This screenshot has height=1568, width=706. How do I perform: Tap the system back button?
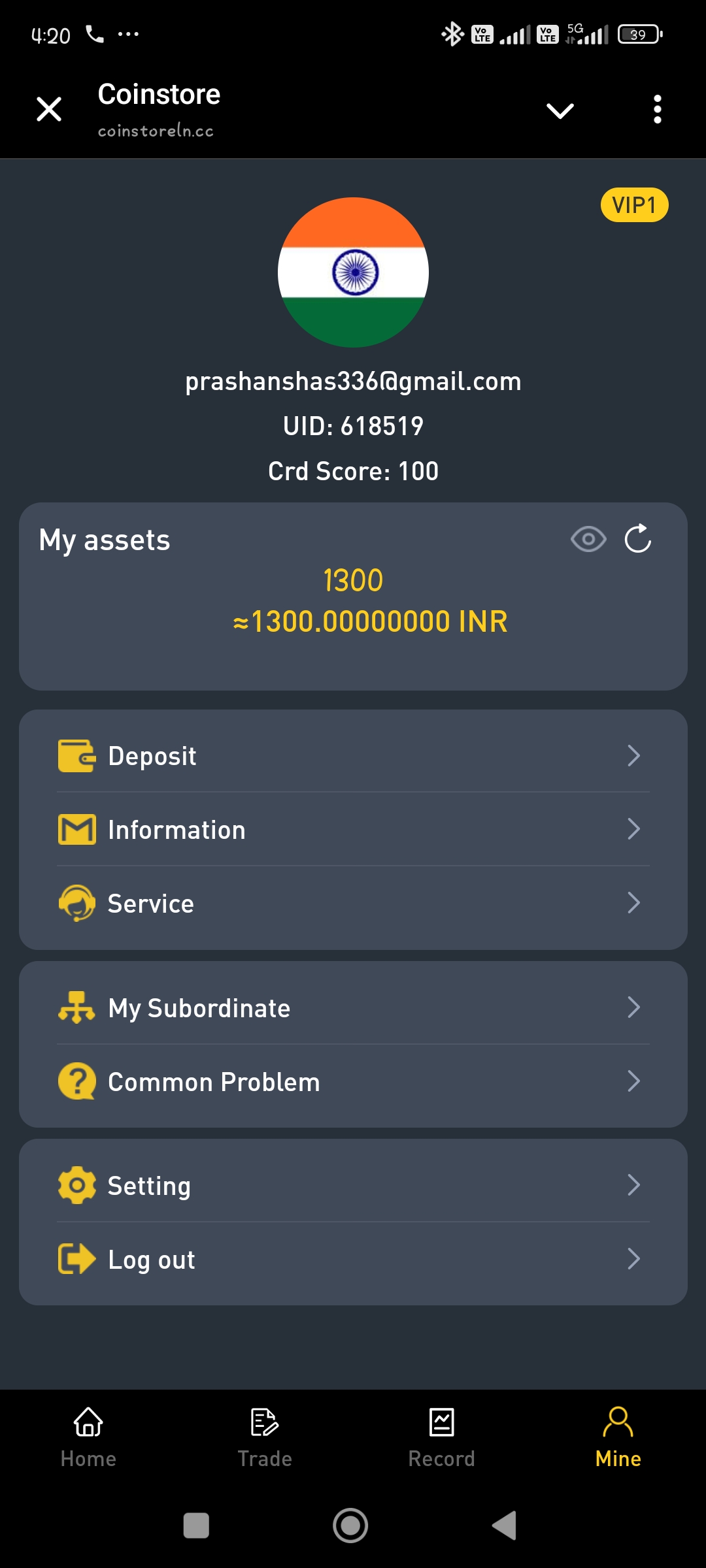coord(505,1526)
